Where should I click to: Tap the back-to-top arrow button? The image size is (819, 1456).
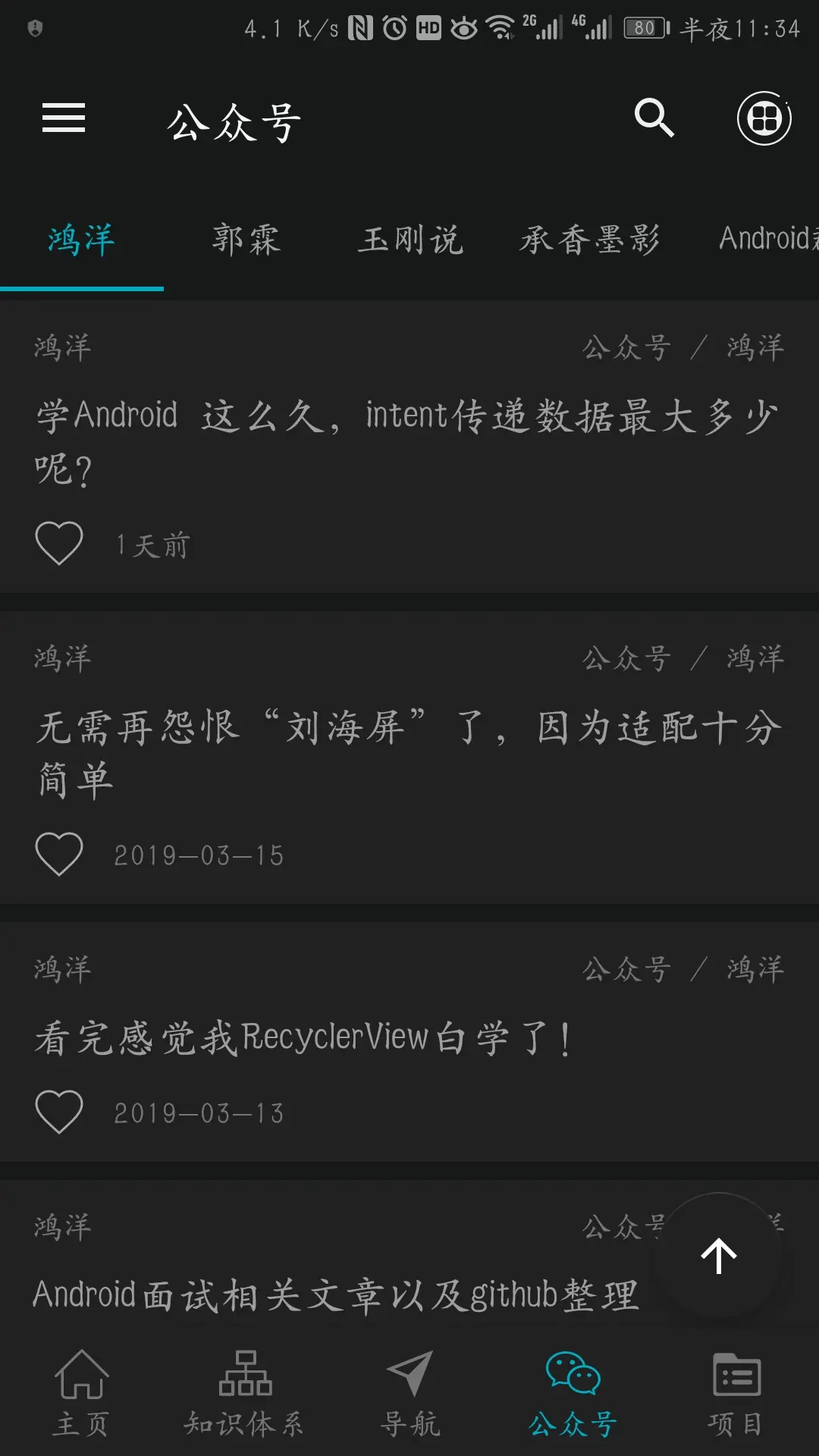tap(718, 1257)
